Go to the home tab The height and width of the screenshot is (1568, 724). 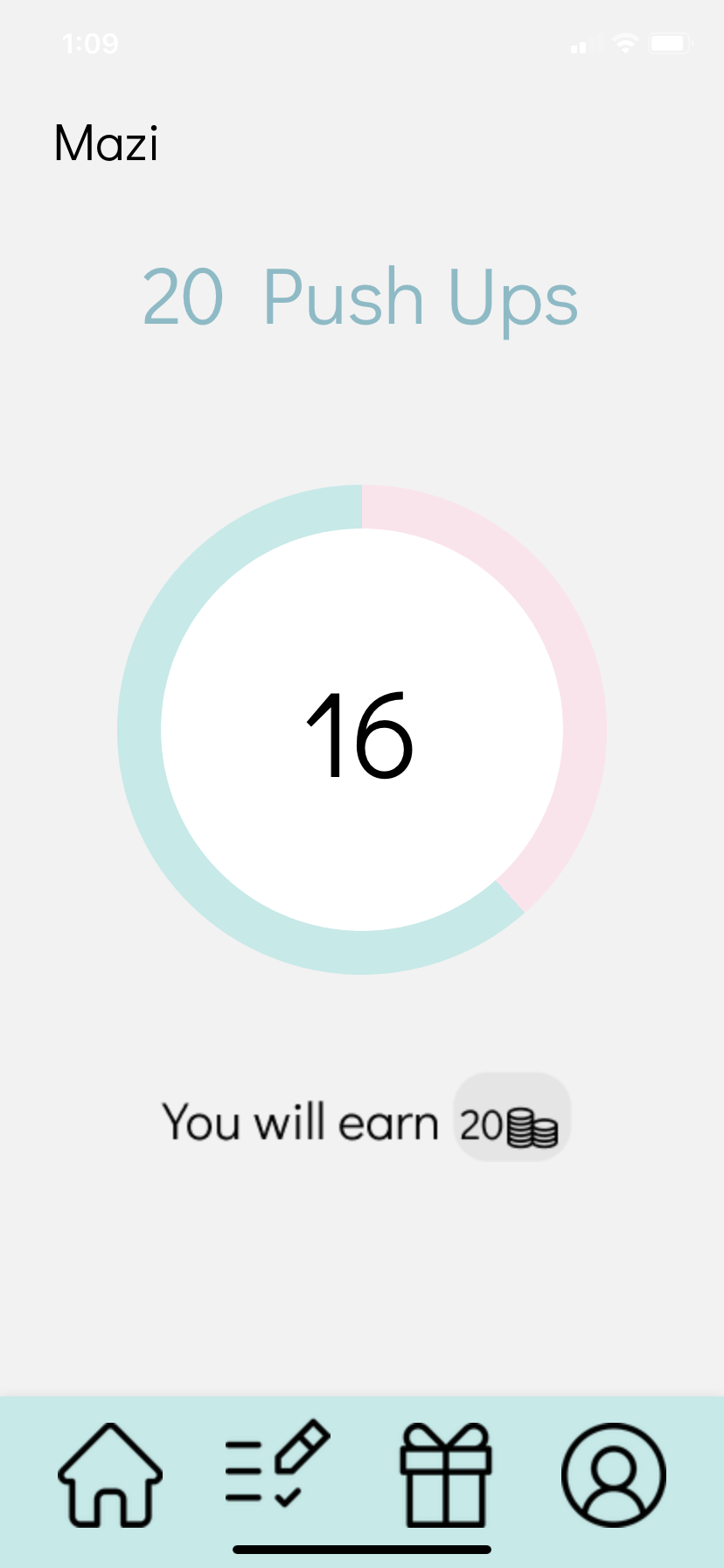[x=110, y=1476]
